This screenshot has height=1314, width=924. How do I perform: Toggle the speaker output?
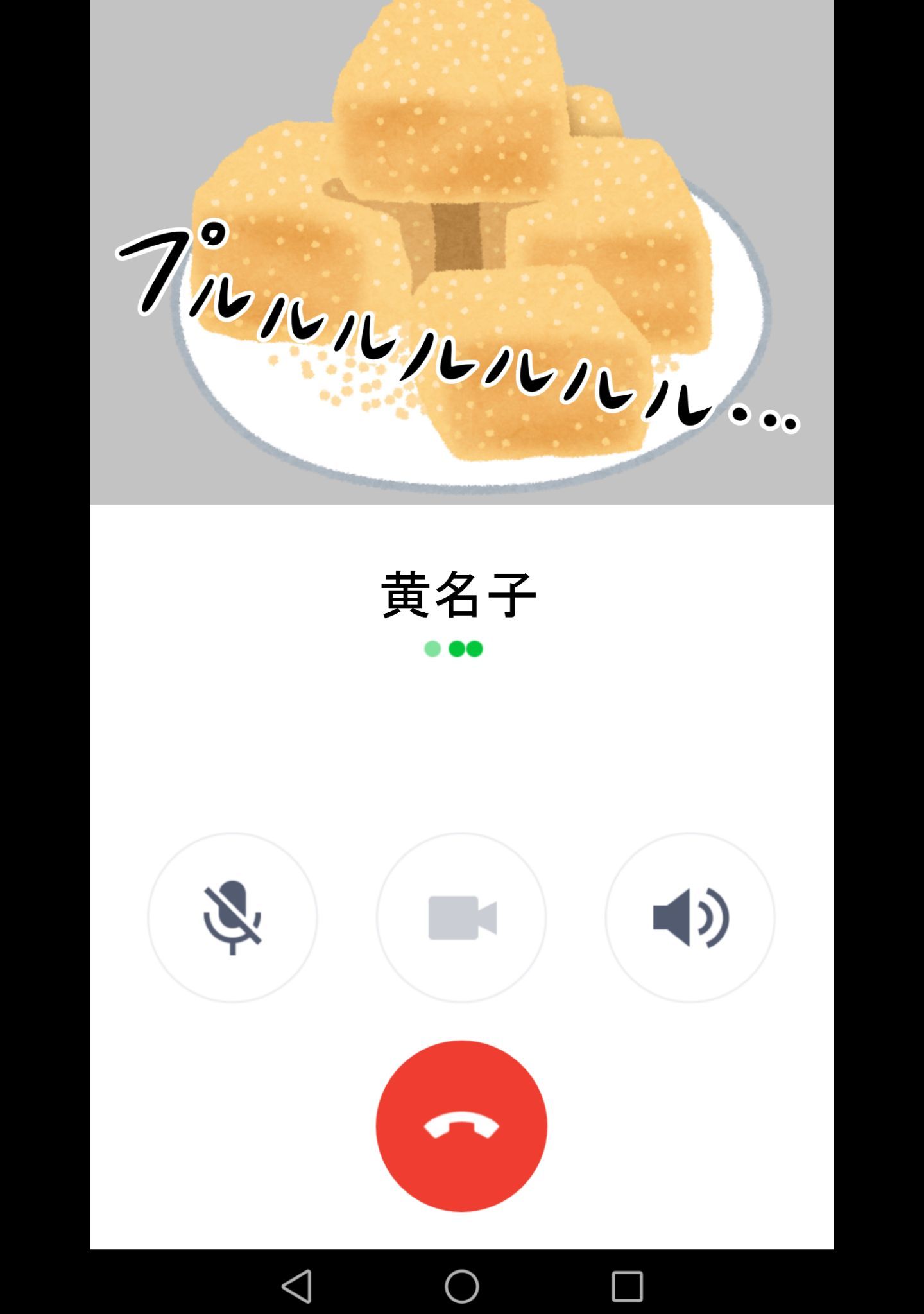[x=690, y=917]
